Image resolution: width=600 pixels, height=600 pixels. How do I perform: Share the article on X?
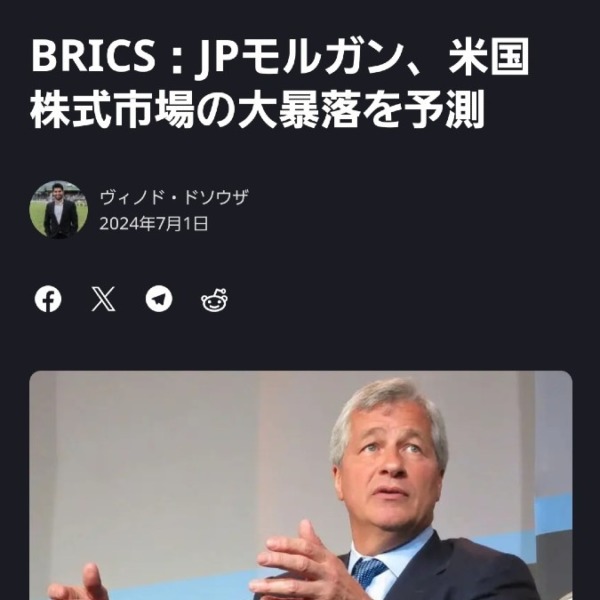point(103,300)
